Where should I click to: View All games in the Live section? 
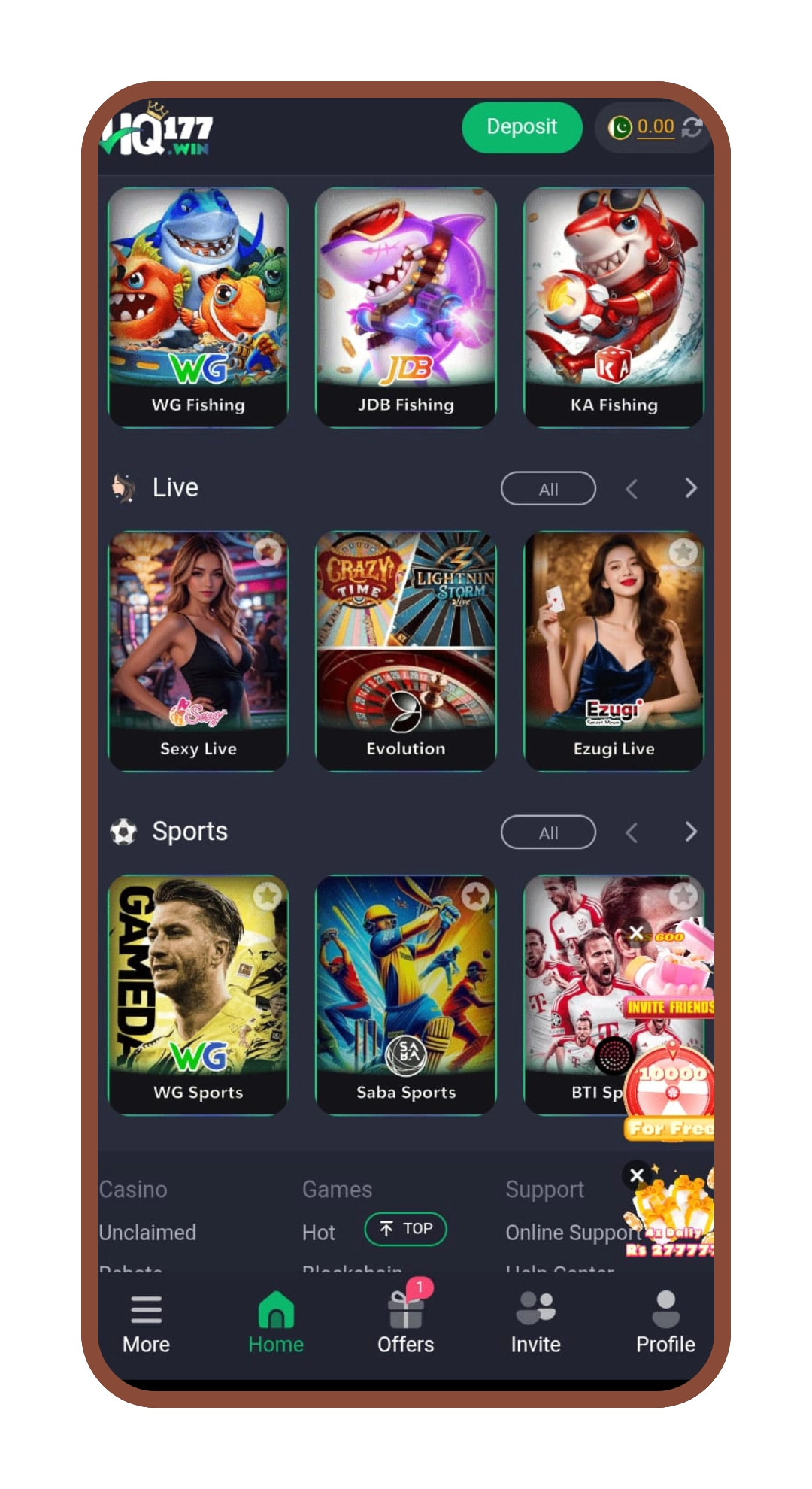pyautogui.click(x=548, y=489)
